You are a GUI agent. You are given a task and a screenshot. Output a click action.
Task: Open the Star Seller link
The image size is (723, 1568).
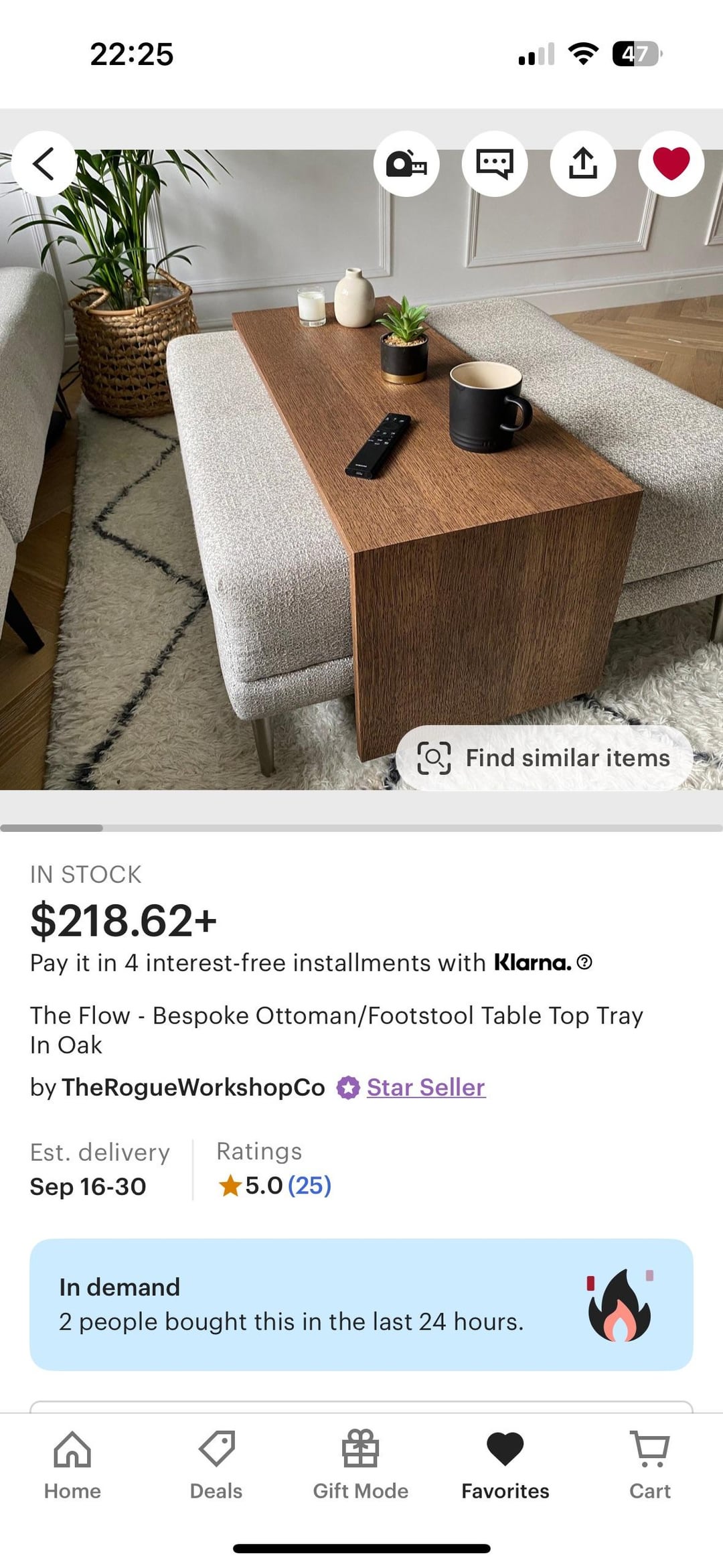click(x=426, y=1087)
